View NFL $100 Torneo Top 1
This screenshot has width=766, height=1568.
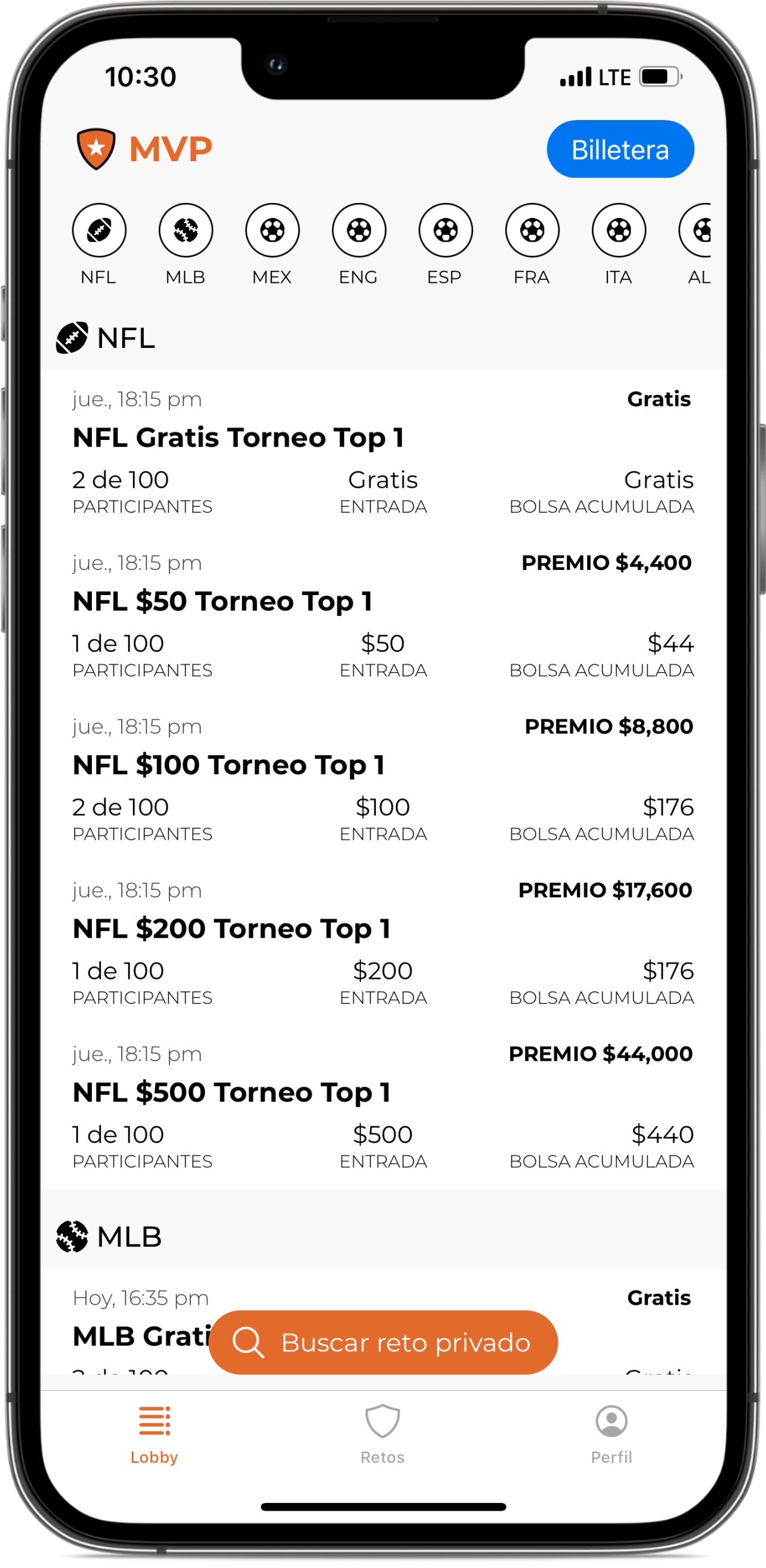(228, 765)
